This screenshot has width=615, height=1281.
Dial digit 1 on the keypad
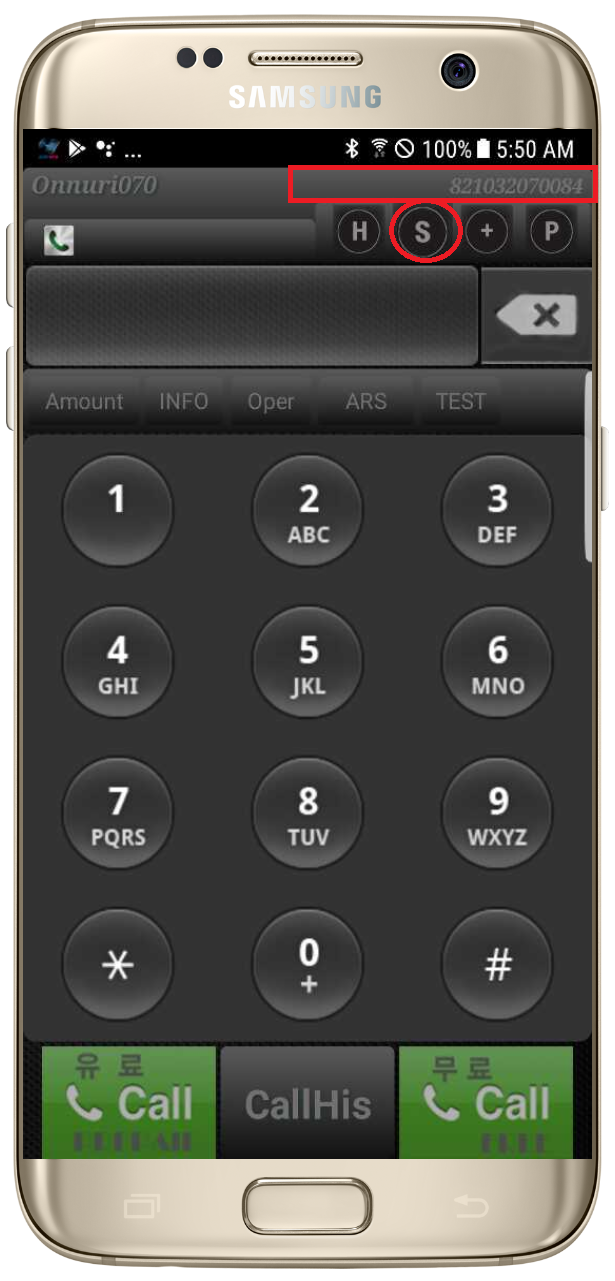tap(118, 510)
